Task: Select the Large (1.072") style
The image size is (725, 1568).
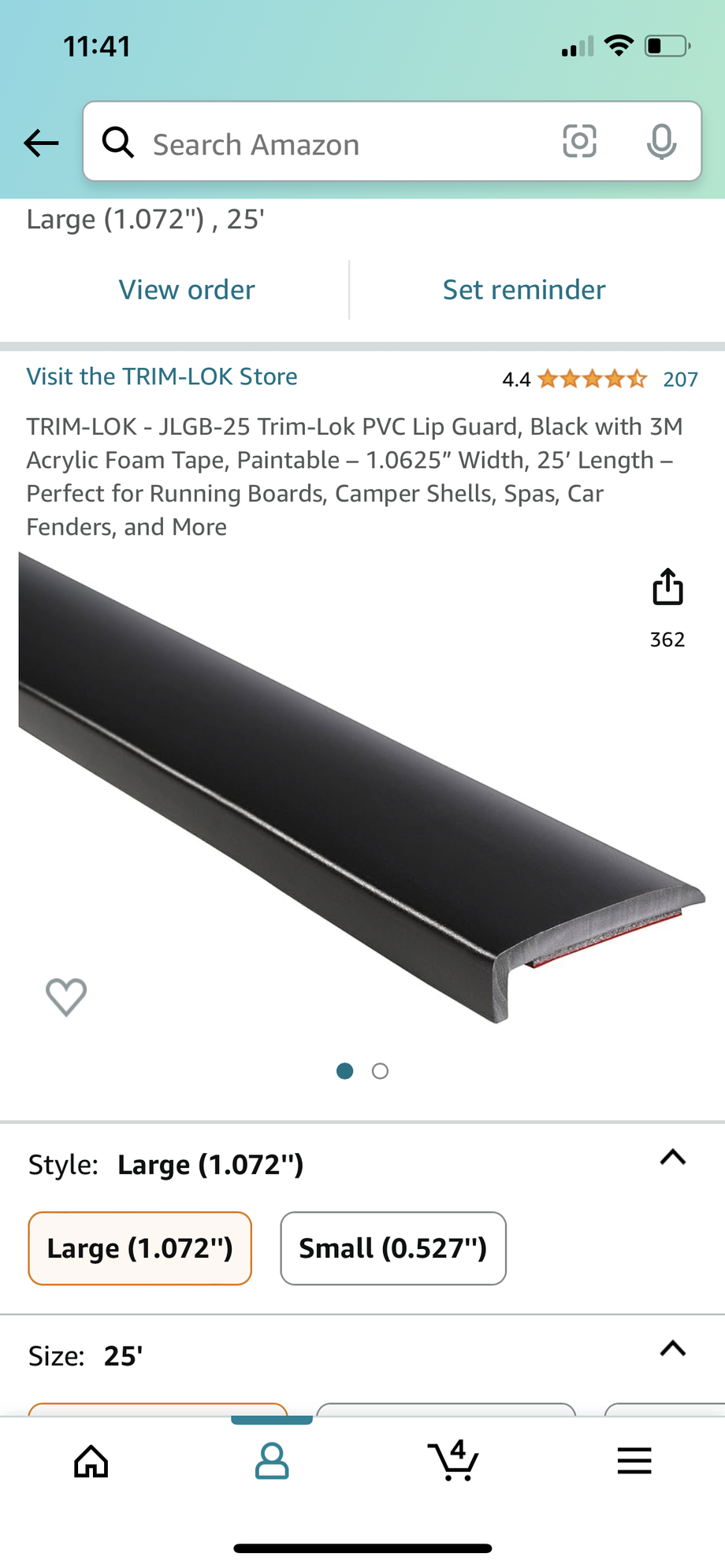Action: click(x=140, y=1248)
